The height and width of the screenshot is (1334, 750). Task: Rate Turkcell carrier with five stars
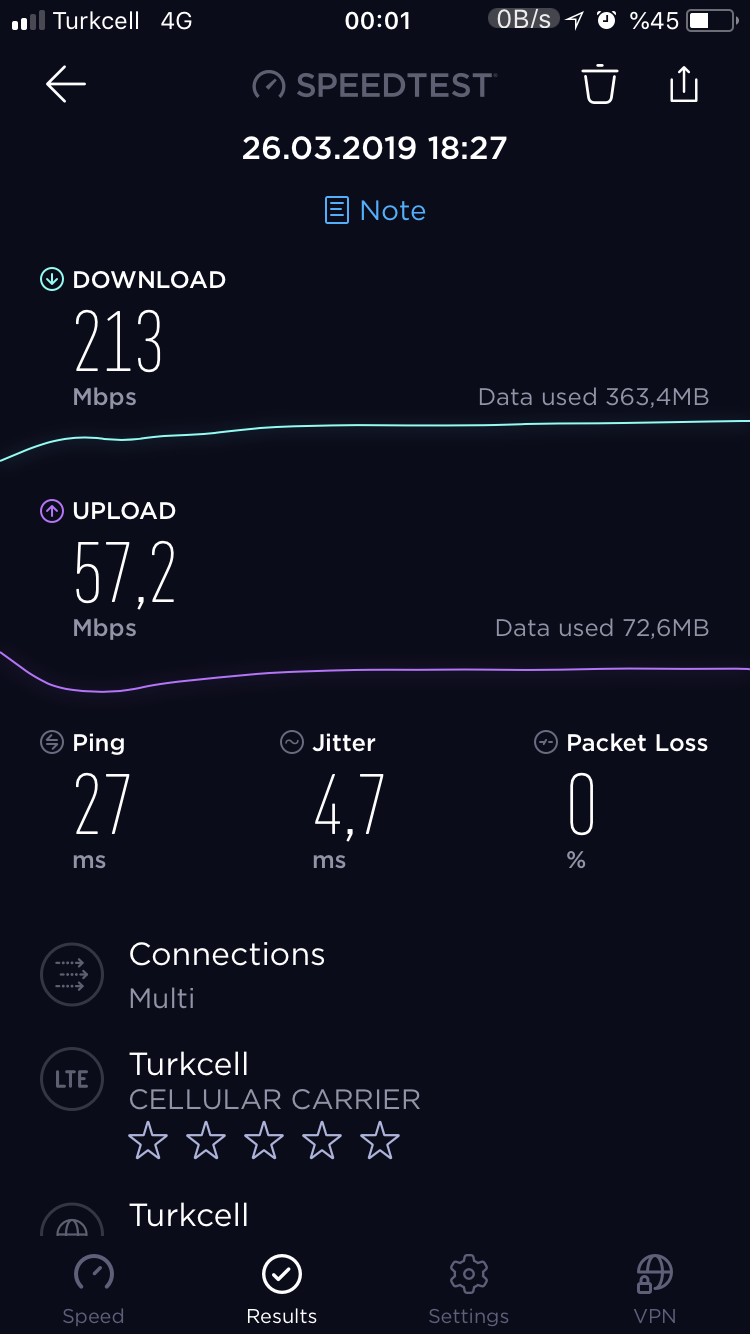click(380, 1141)
